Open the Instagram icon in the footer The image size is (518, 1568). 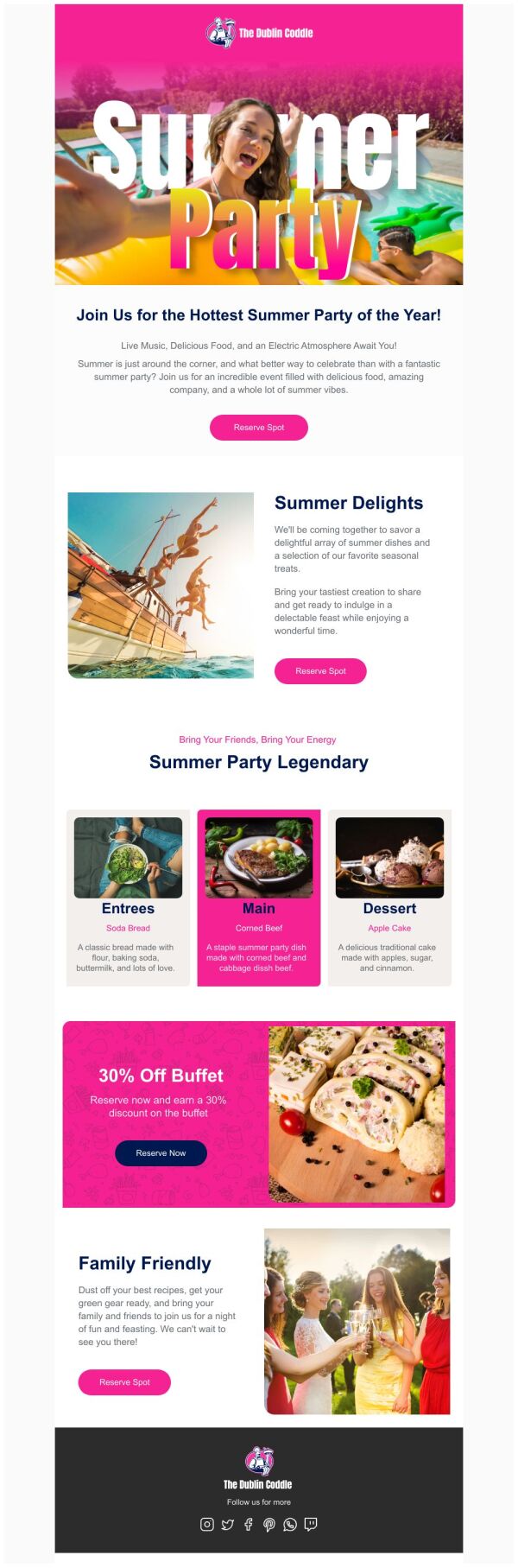(207, 1524)
